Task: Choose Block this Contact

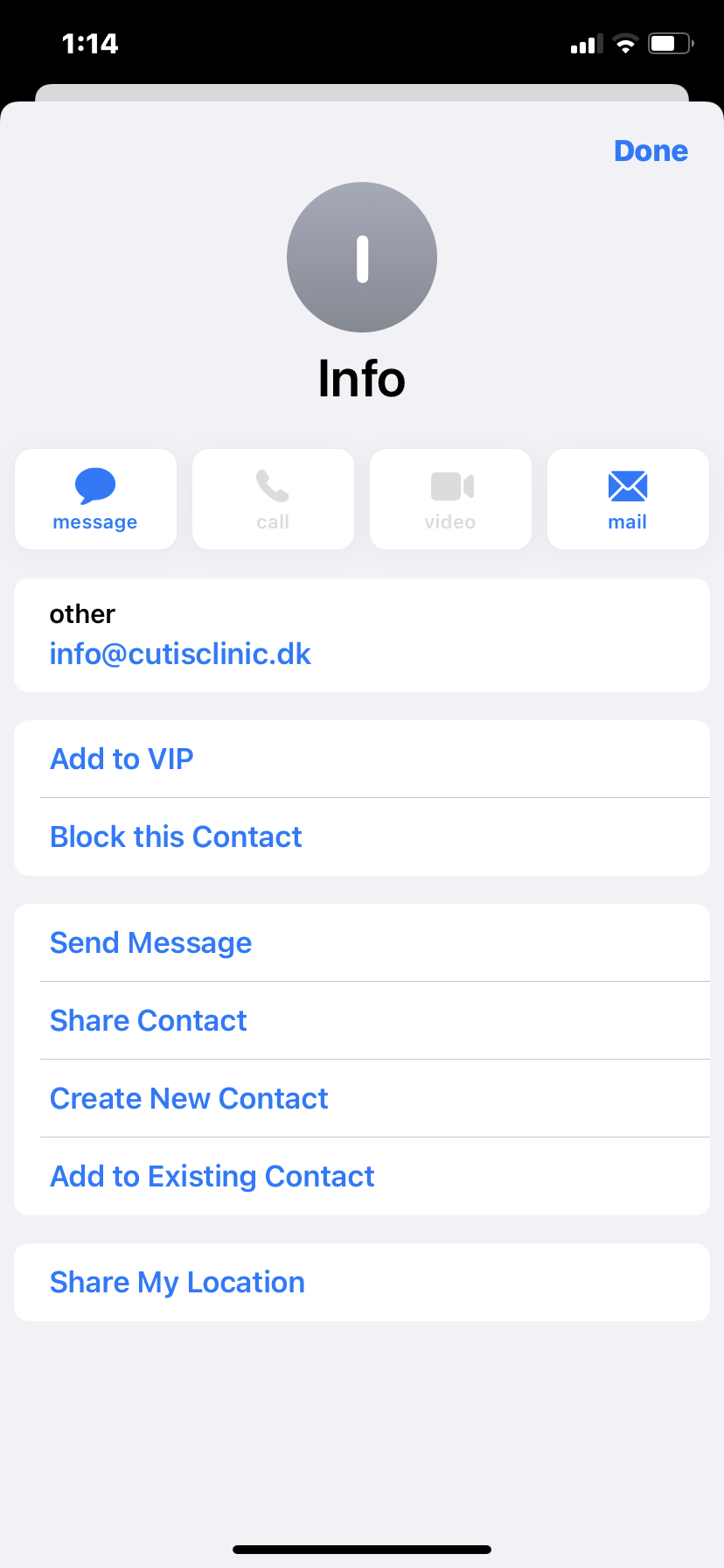Action: pos(362,836)
